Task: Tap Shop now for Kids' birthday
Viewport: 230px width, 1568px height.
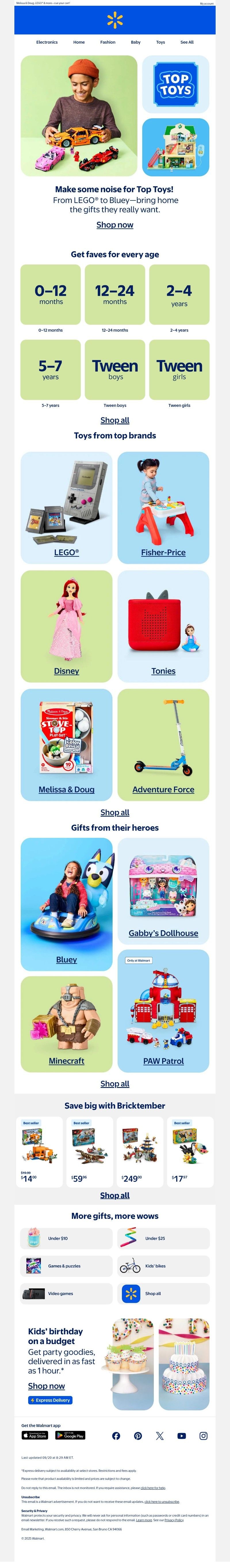Action: (x=46, y=1386)
